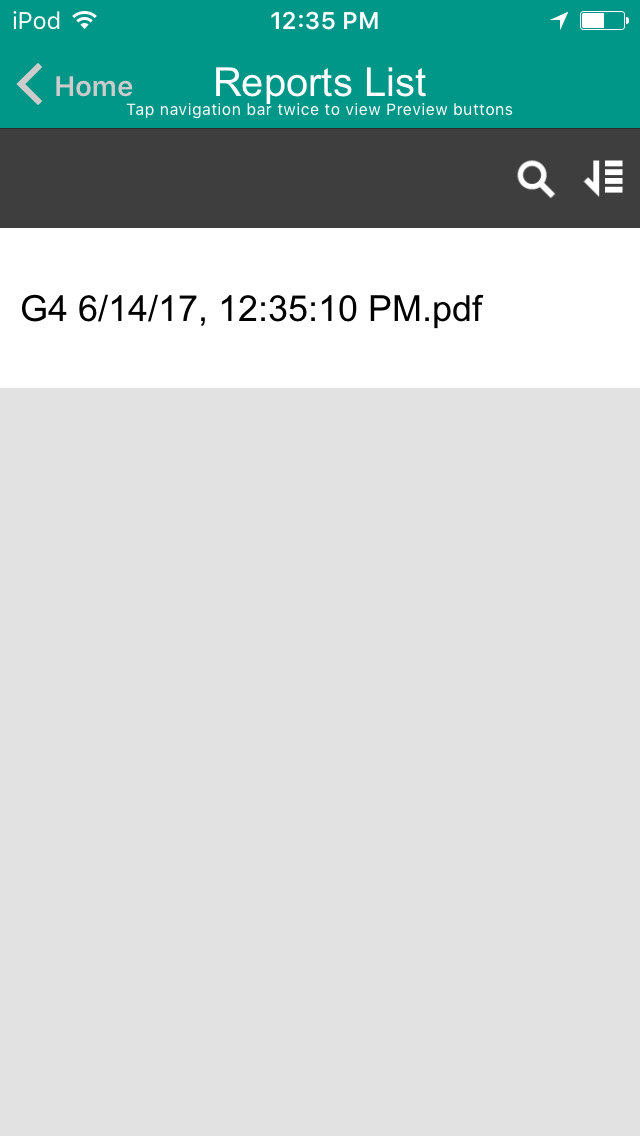
Task: Open the G4 6/14/17 PDF report
Action: point(320,309)
